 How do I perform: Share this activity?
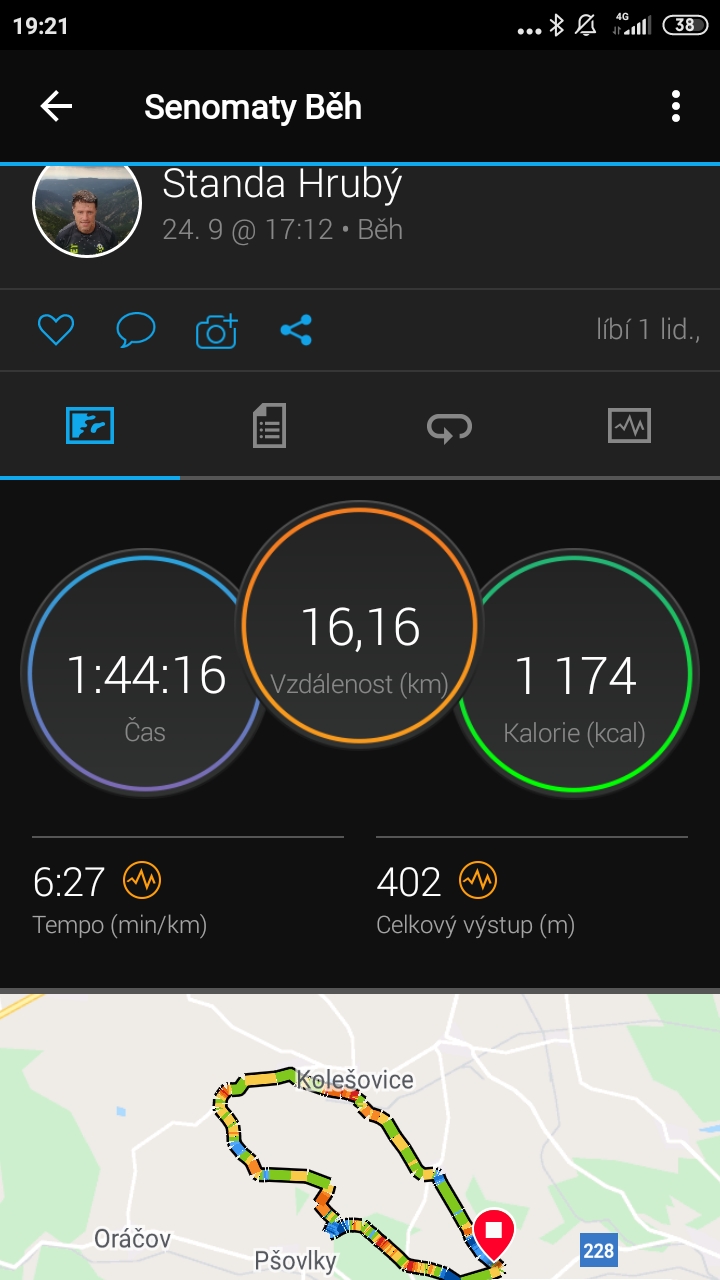[296, 330]
